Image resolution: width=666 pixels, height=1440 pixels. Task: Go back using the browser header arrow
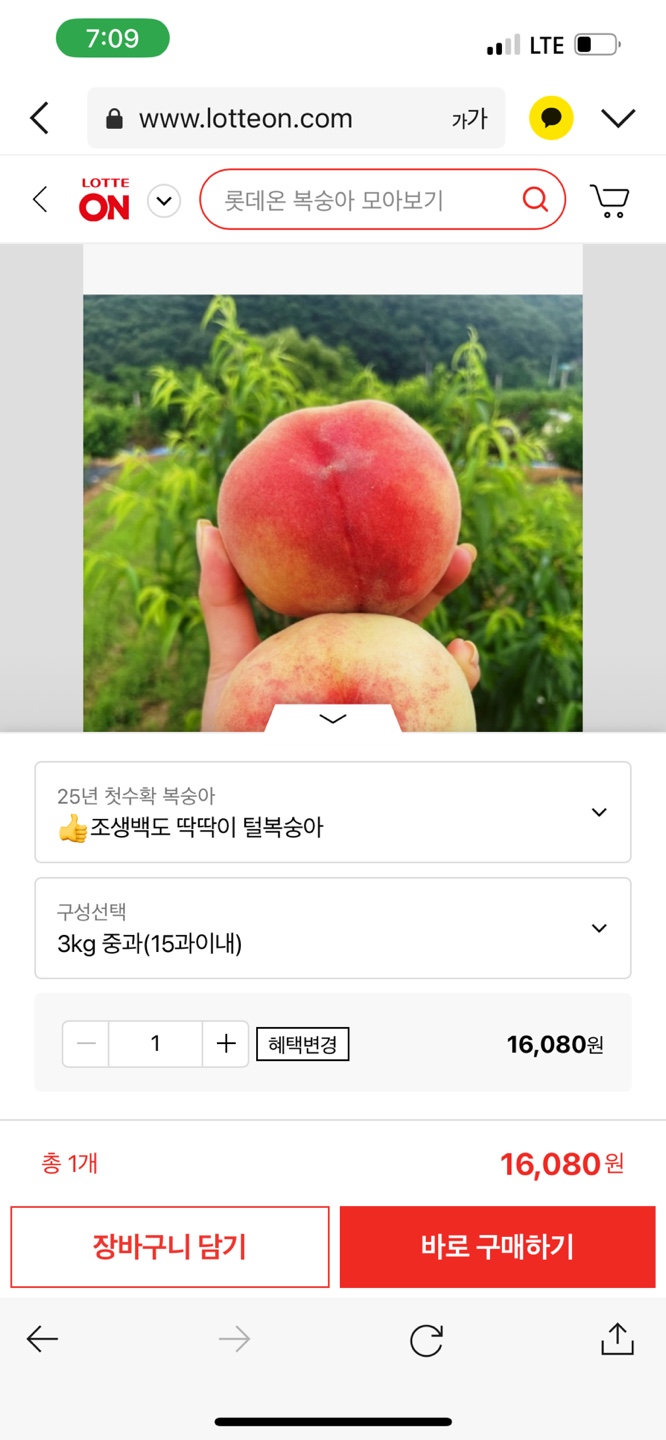point(40,119)
